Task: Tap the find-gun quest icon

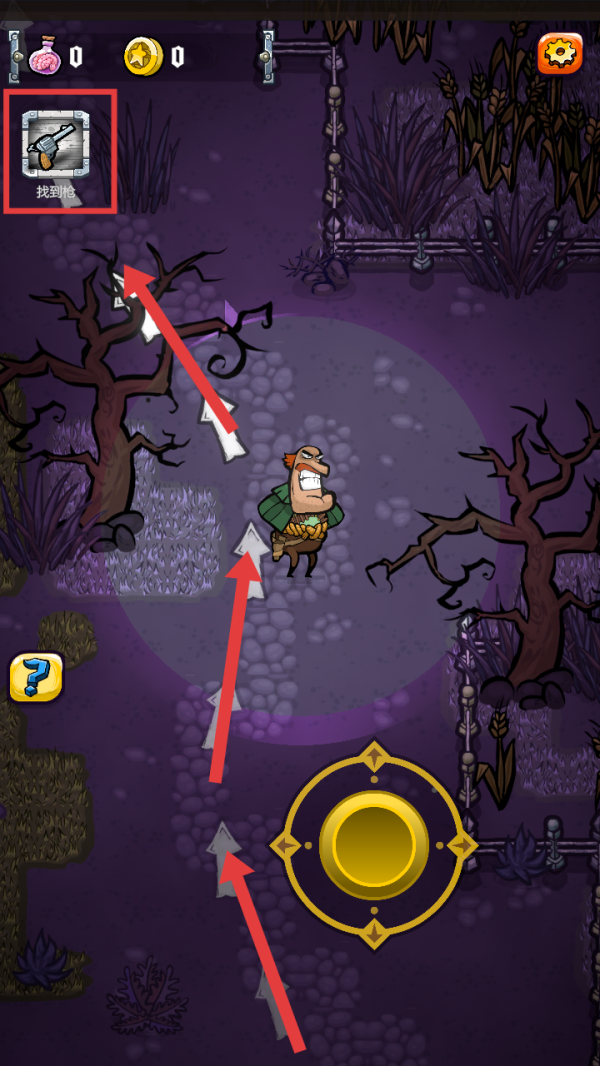Action: (55, 143)
